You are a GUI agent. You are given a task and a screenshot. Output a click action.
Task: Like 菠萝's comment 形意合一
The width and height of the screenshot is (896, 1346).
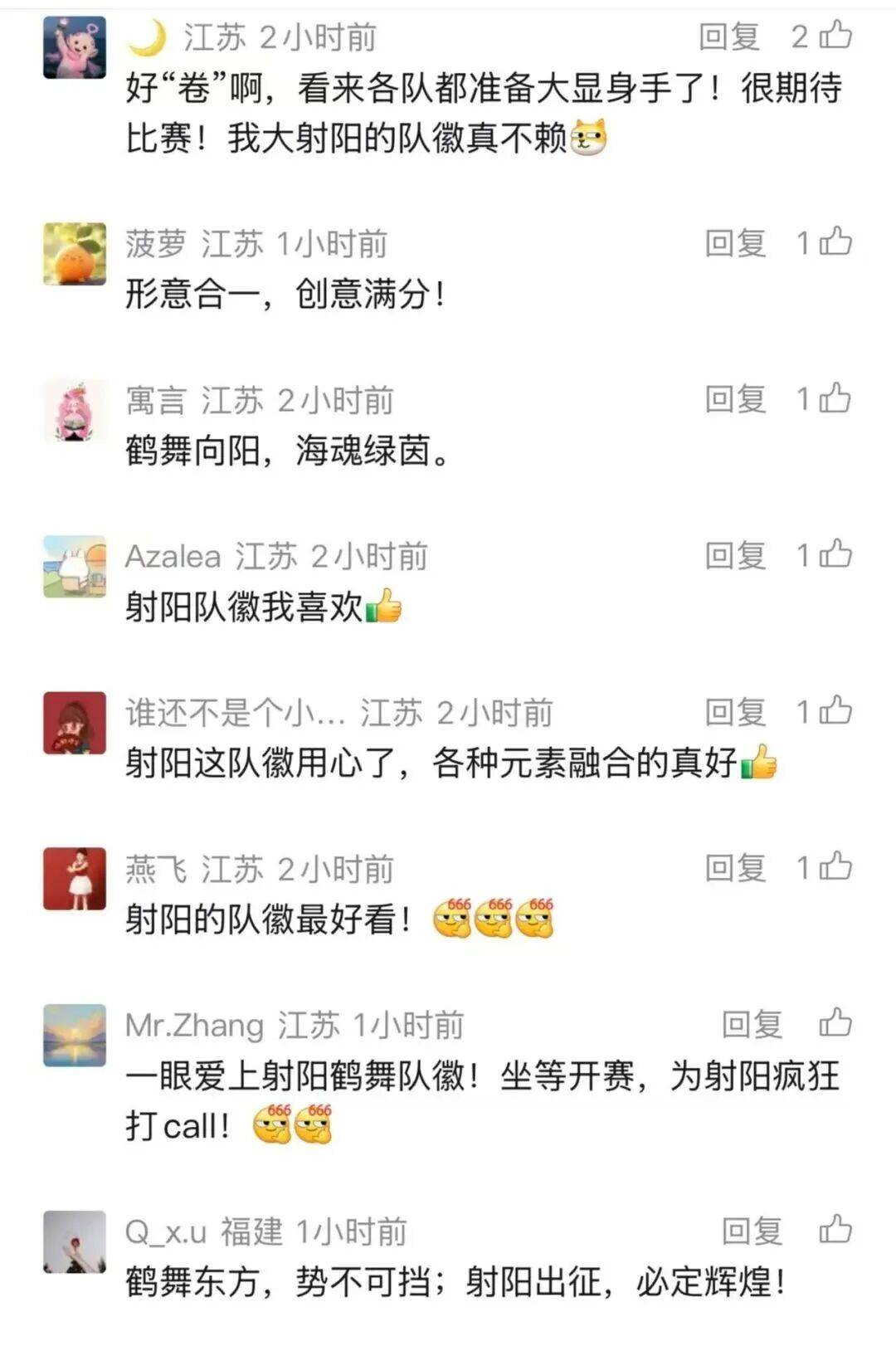835,242
